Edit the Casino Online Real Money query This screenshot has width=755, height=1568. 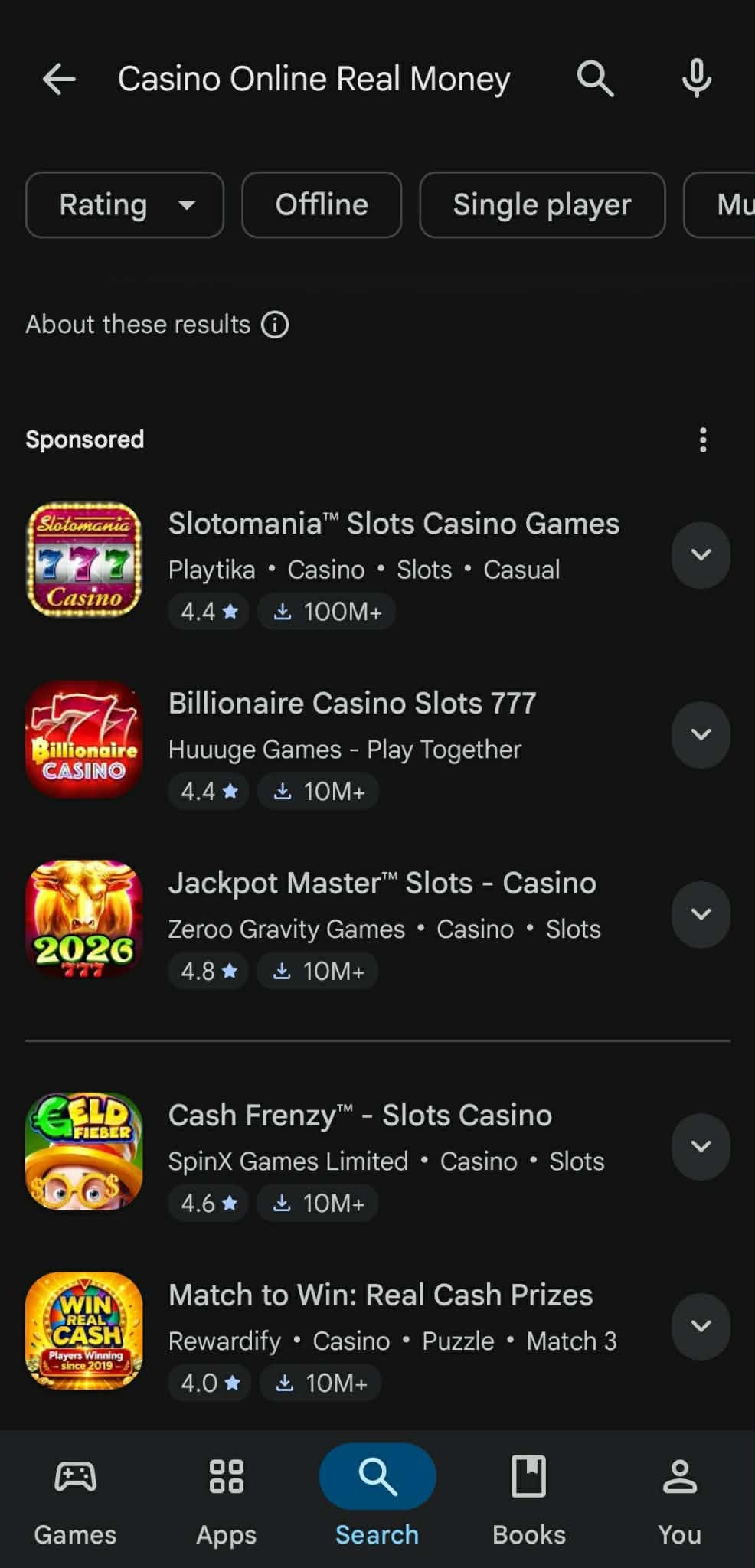[314, 79]
